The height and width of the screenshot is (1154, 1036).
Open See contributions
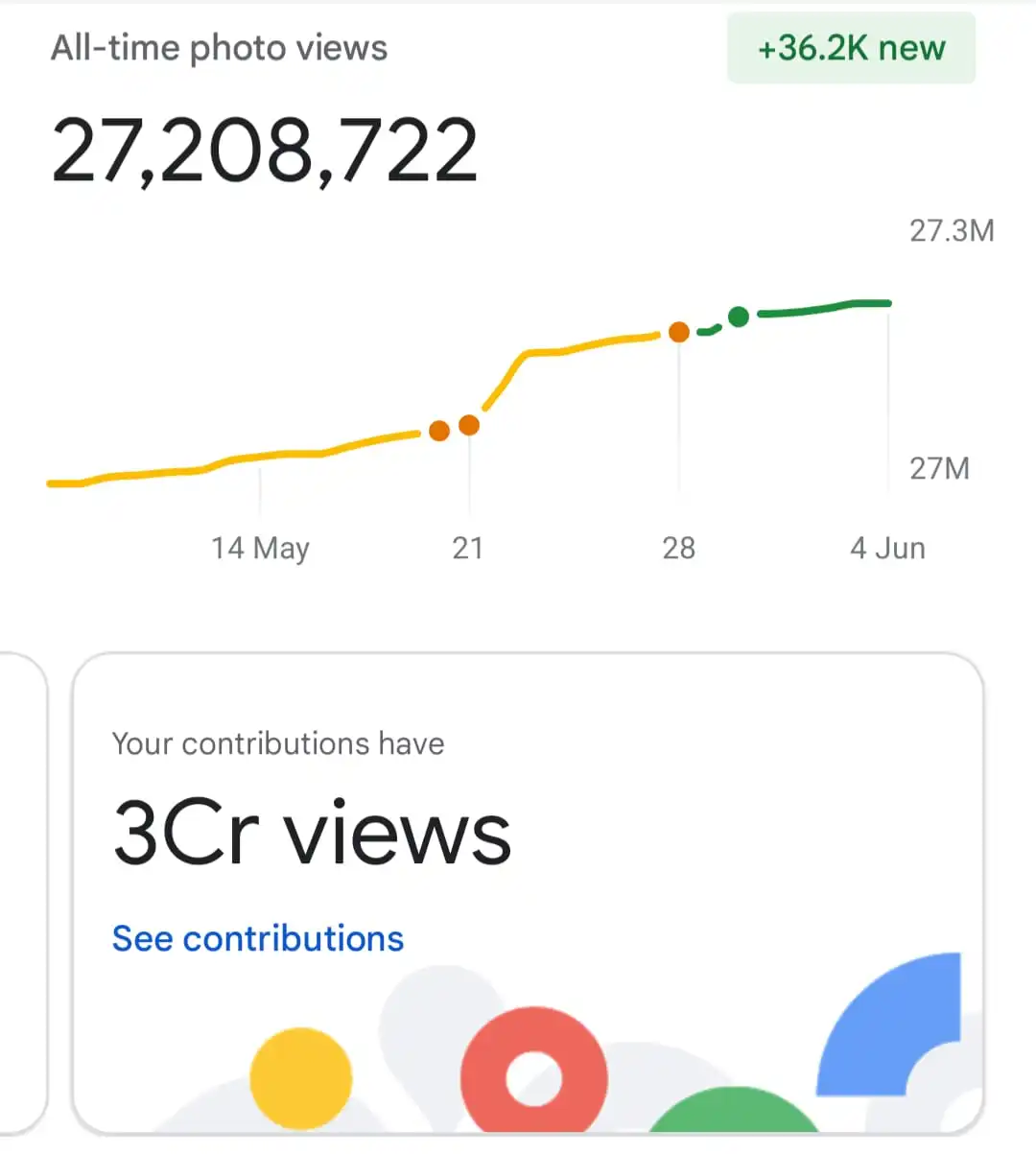(x=257, y=938)
